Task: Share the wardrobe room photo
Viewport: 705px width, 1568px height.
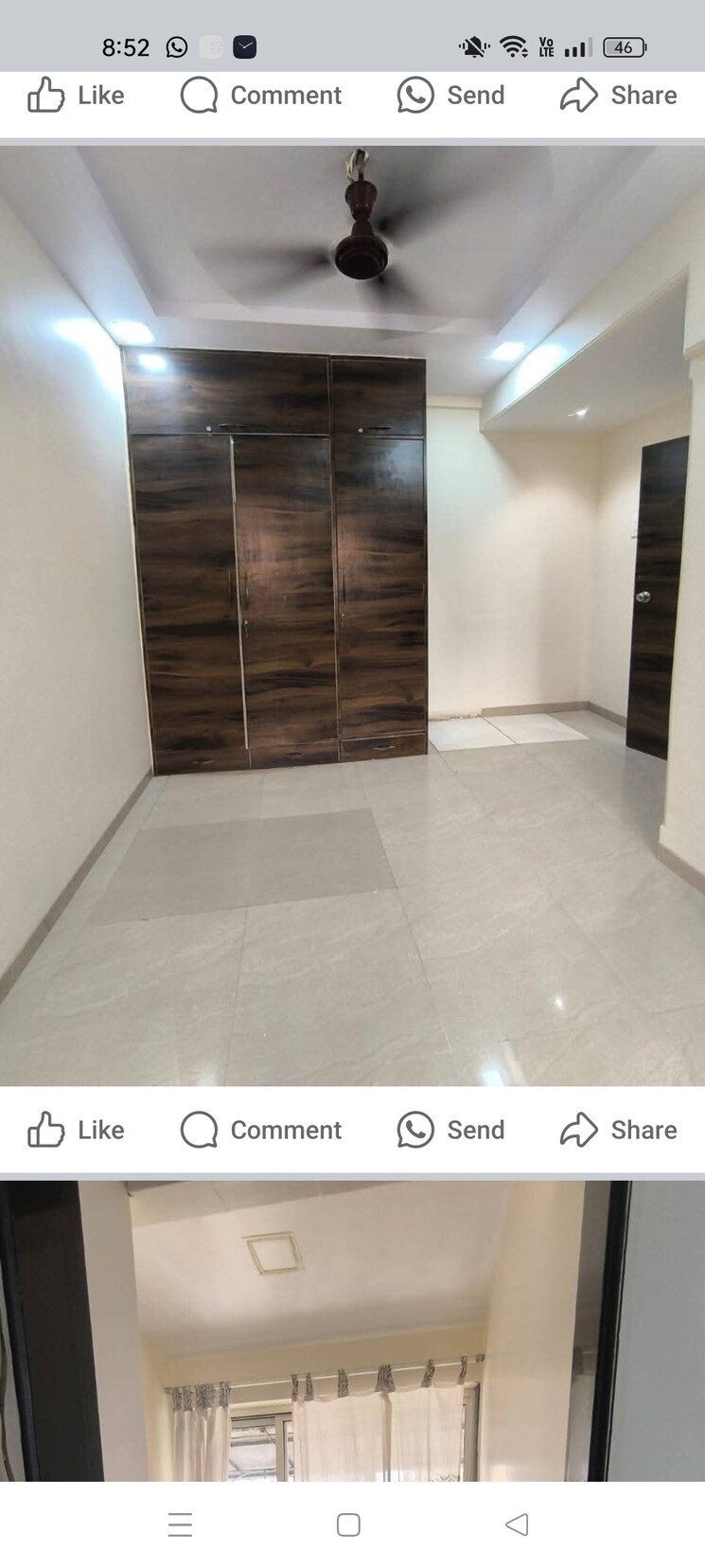Action: tap(618, 1130)
